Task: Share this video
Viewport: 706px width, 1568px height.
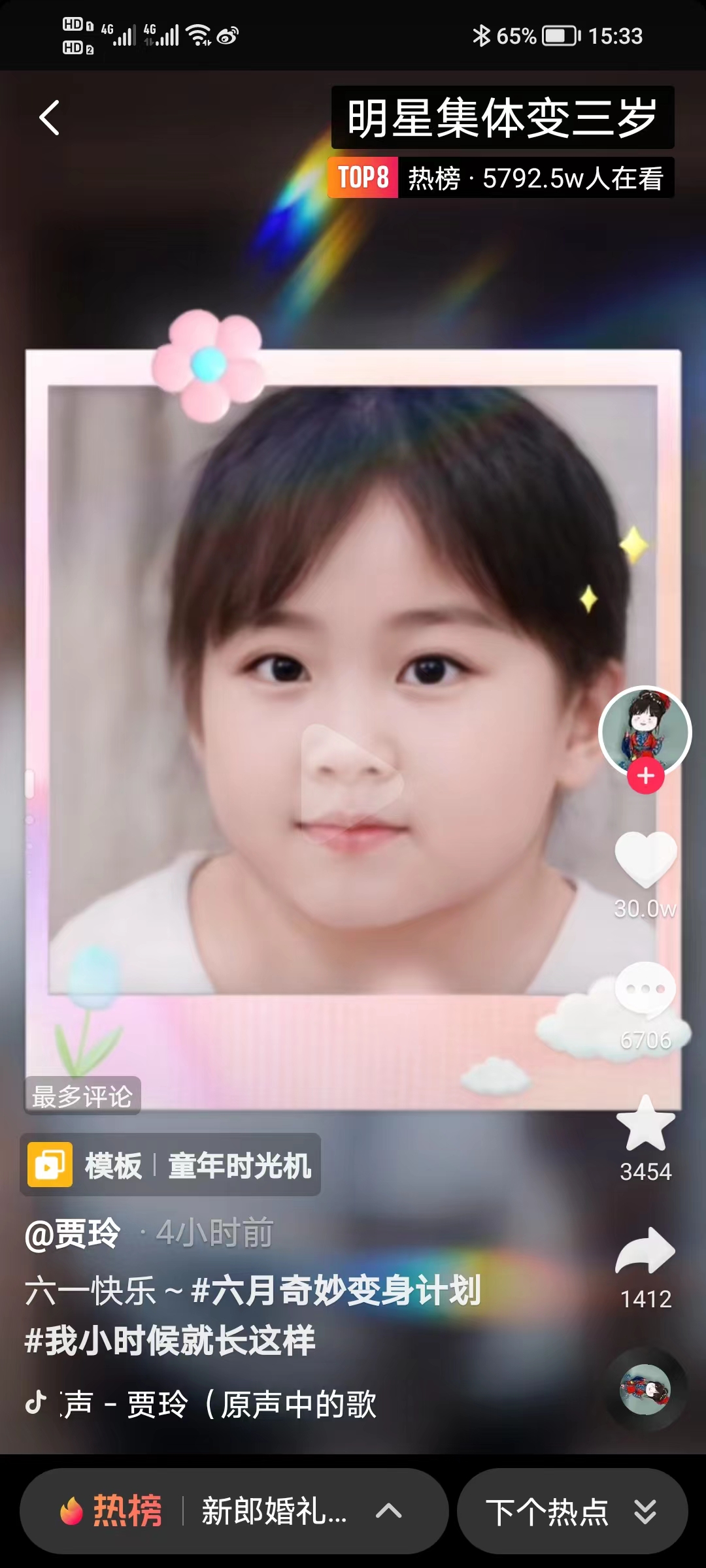Action: pos(645,1250)
